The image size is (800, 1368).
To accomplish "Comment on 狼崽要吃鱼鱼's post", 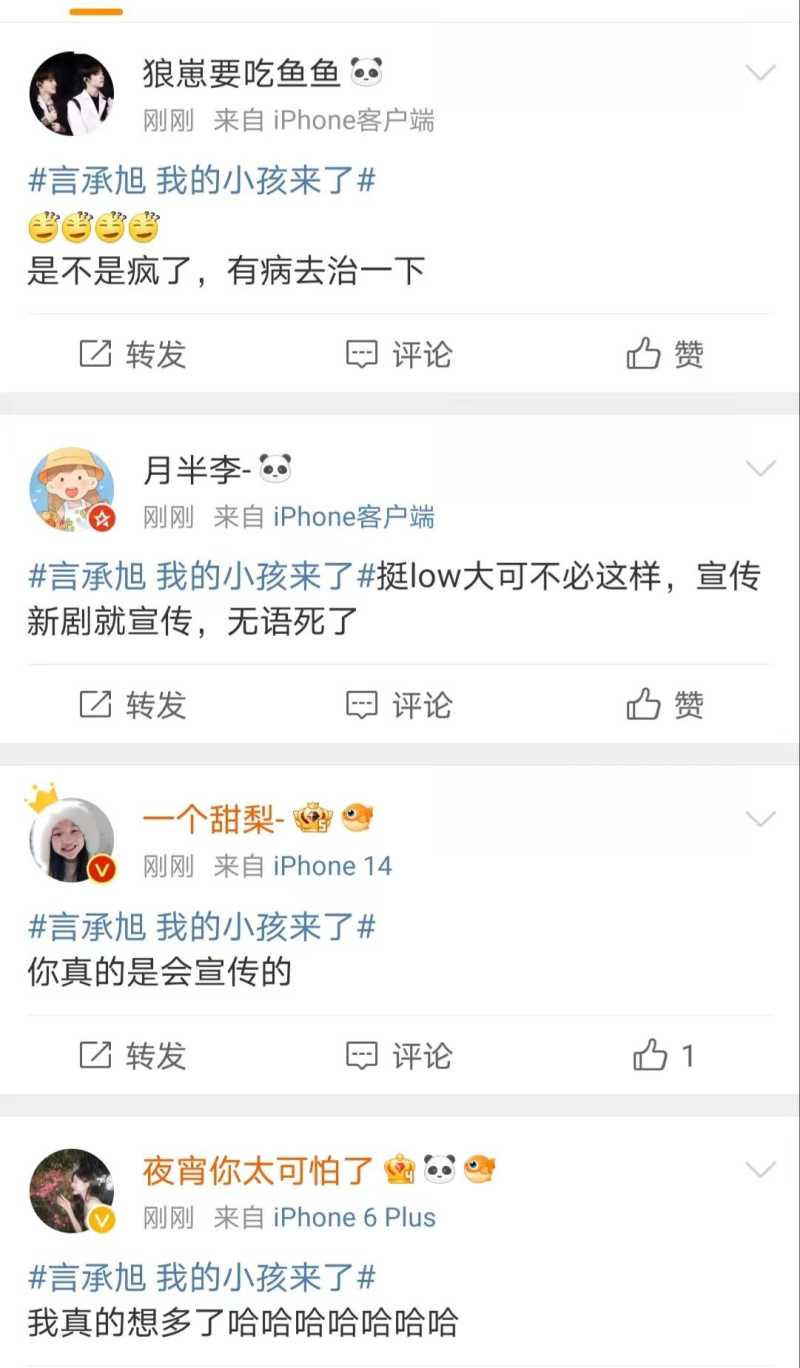I will tap(399, 354).
